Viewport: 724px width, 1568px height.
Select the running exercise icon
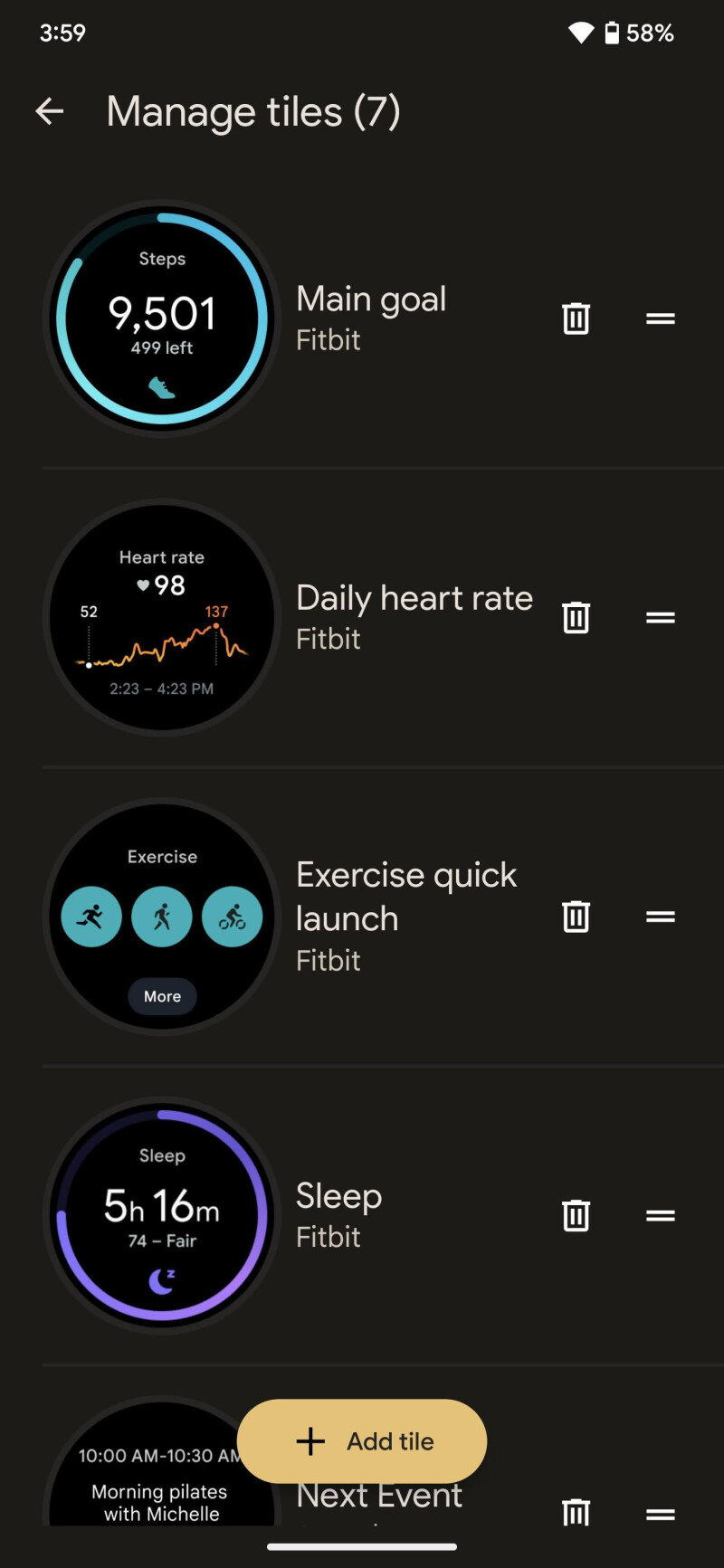pos(90,917)
